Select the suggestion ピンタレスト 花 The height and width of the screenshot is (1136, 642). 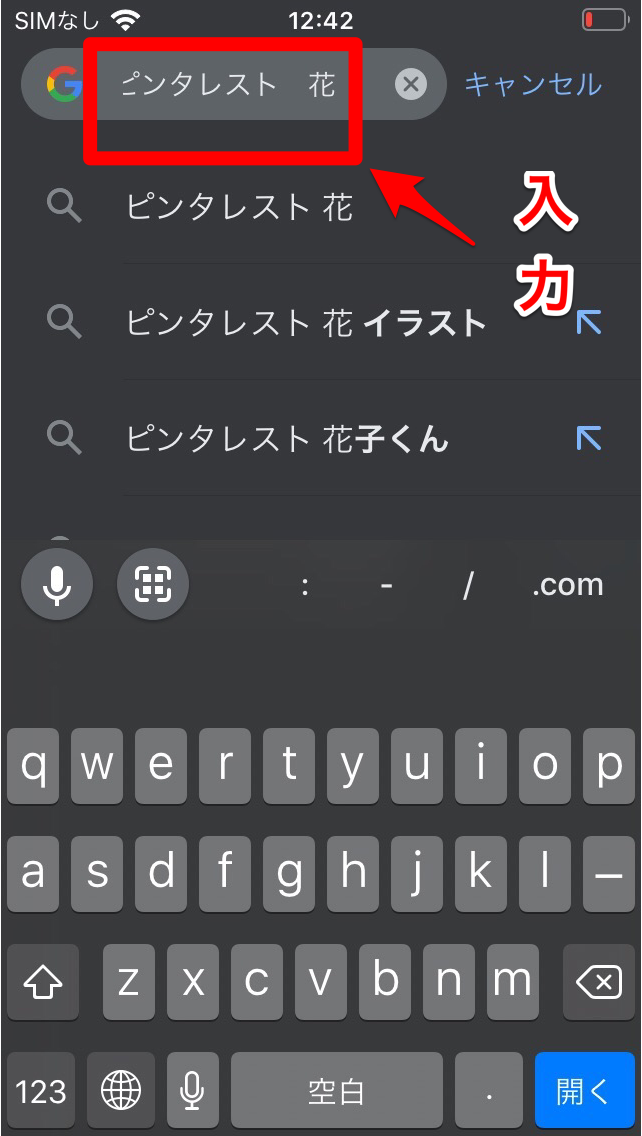click(x=240, y=206)
